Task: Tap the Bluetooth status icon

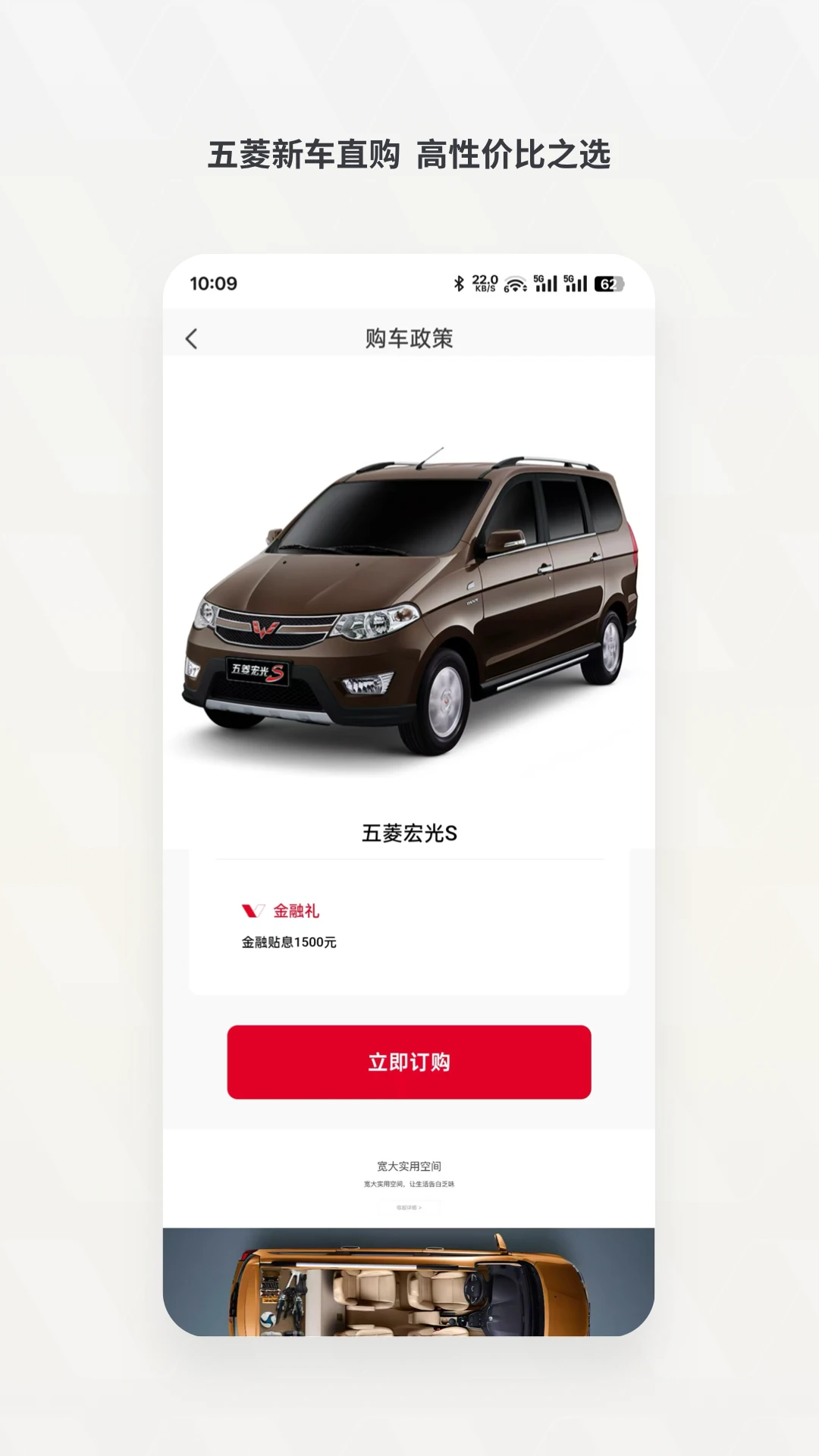Action: (x=460, y=282)
